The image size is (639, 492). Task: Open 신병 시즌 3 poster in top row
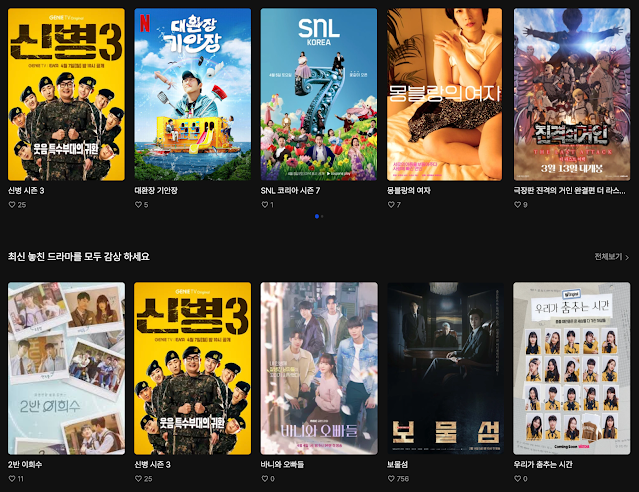66,94
